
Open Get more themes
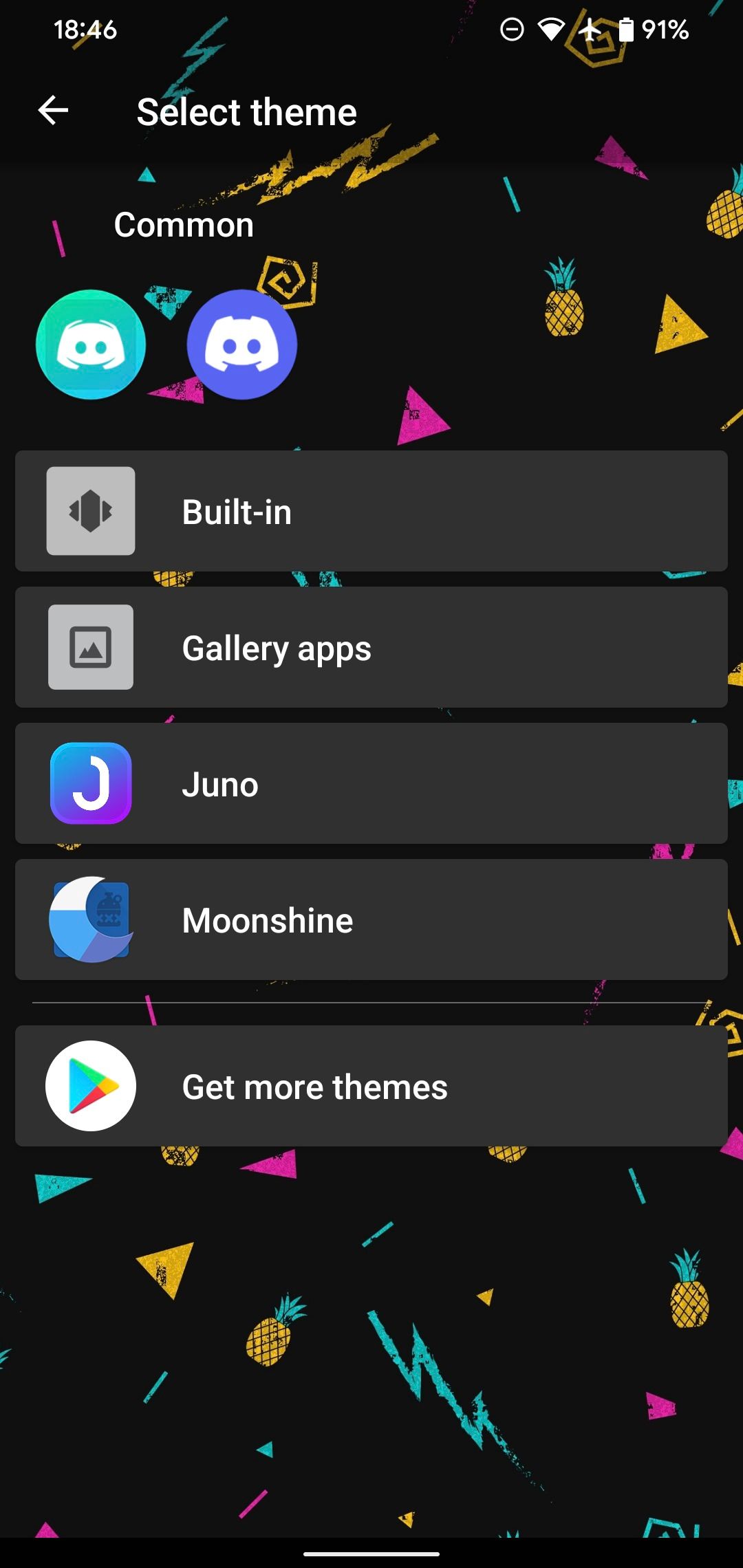tap(371, 1085)
